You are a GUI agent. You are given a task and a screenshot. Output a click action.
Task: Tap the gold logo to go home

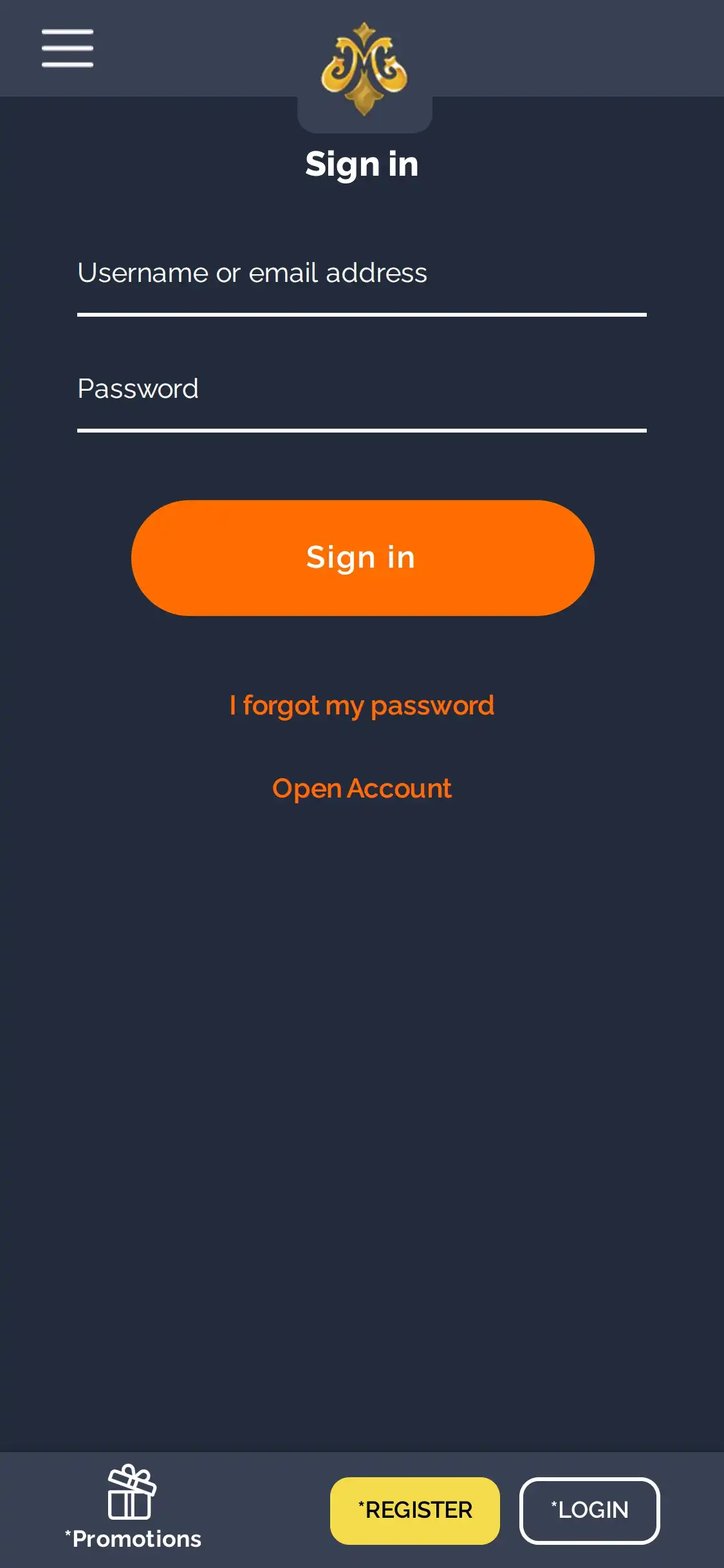(364, 69)
